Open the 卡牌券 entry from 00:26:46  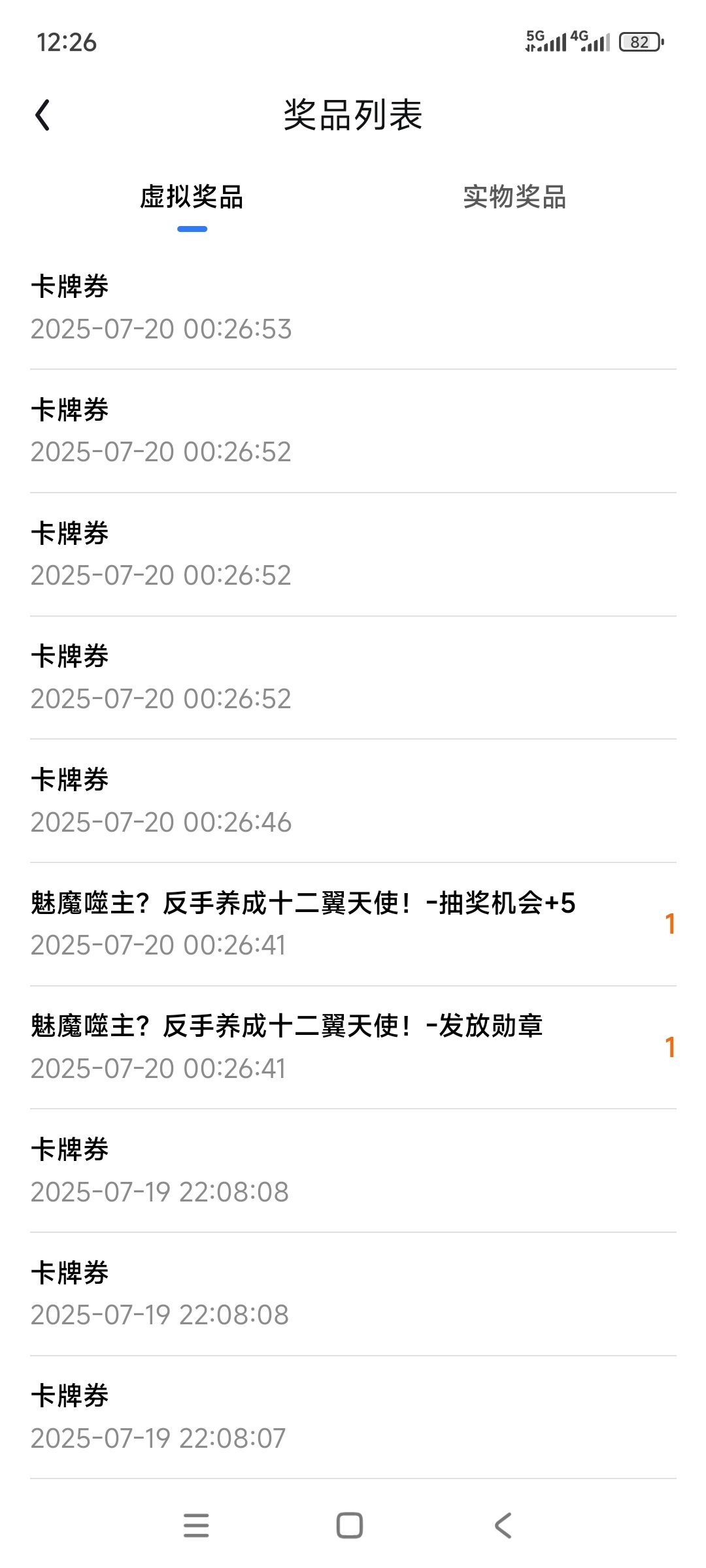click(353, 801)
